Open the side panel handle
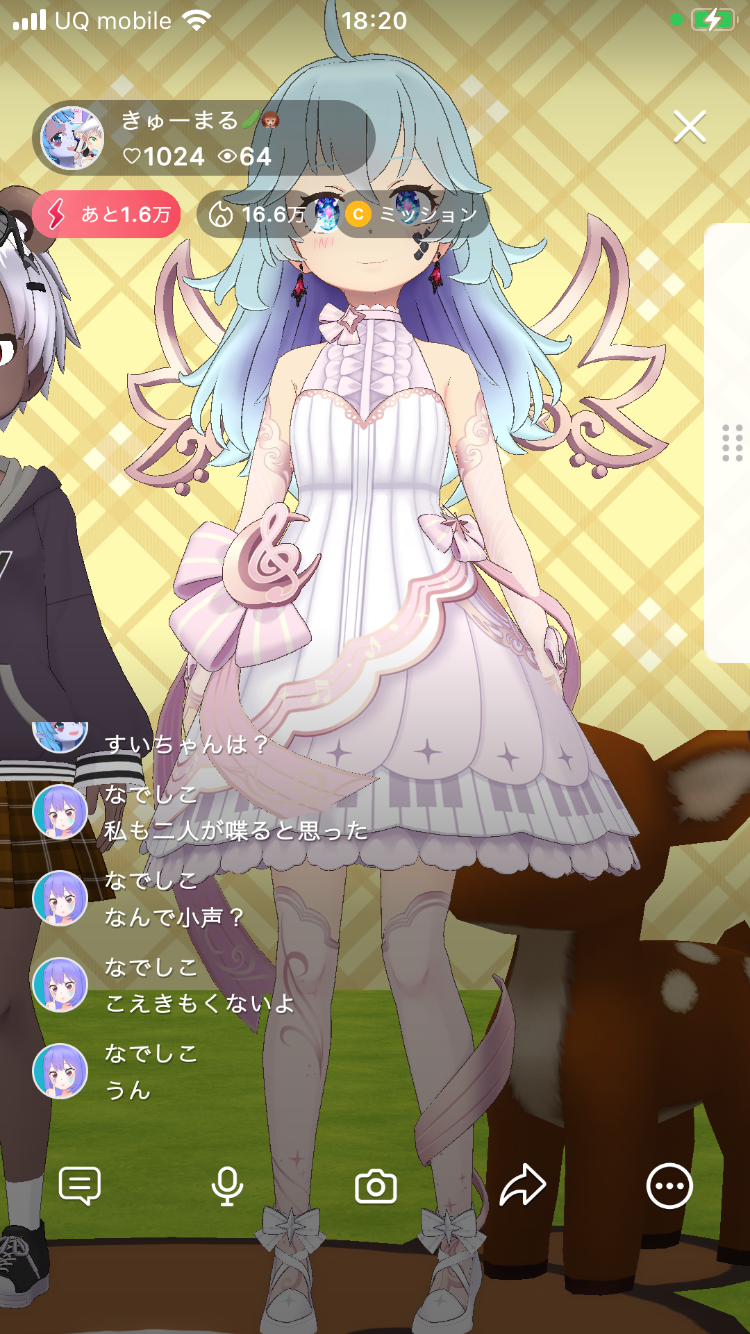 pos(731,443)
